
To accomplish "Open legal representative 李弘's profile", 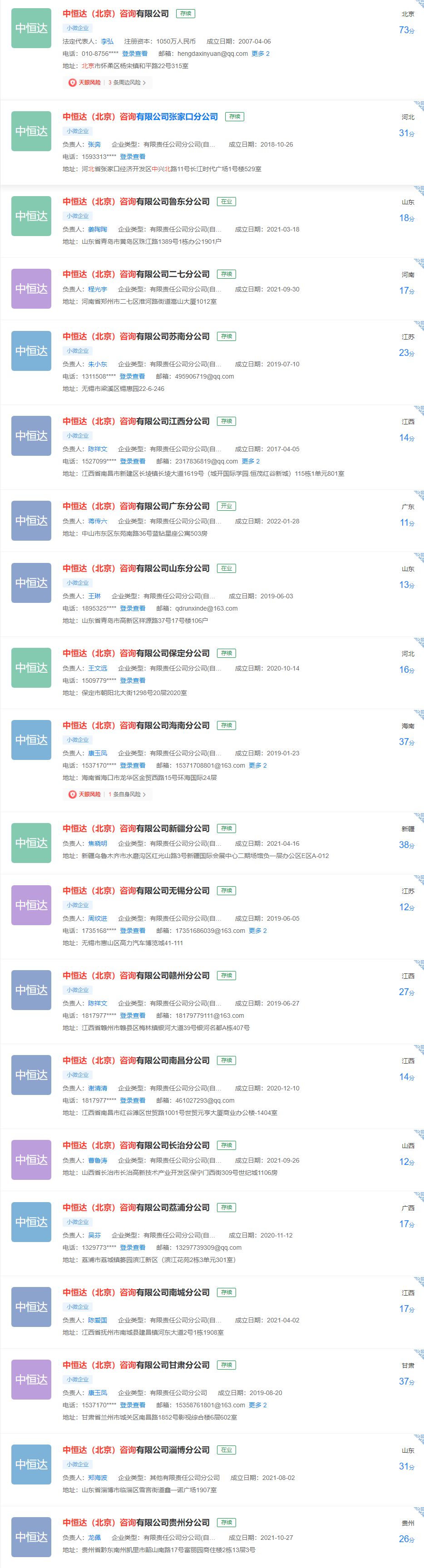I will pyautogui.click(x=107, y=41).
